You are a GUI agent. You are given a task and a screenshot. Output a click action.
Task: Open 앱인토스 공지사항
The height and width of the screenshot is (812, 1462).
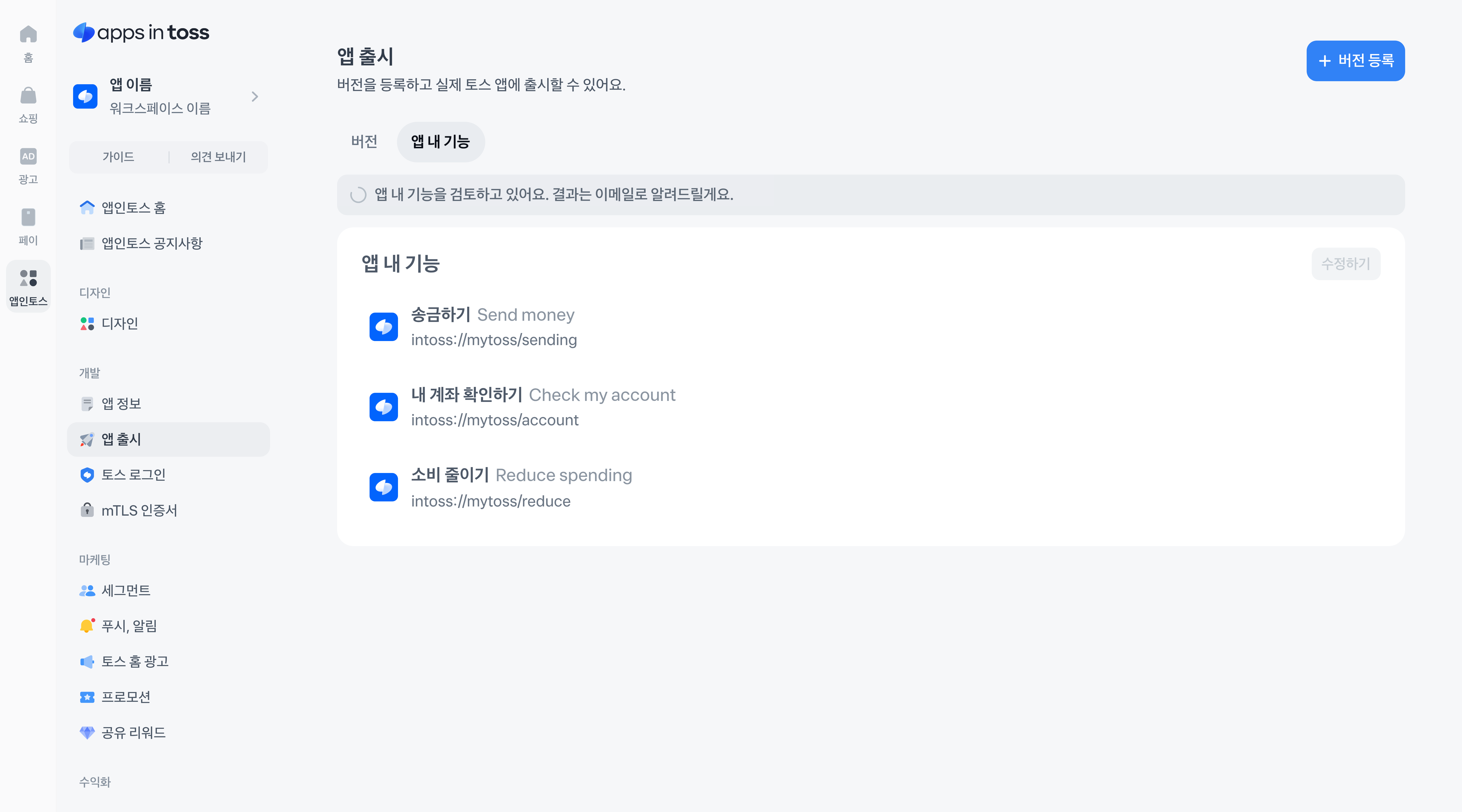click(152, 243)
